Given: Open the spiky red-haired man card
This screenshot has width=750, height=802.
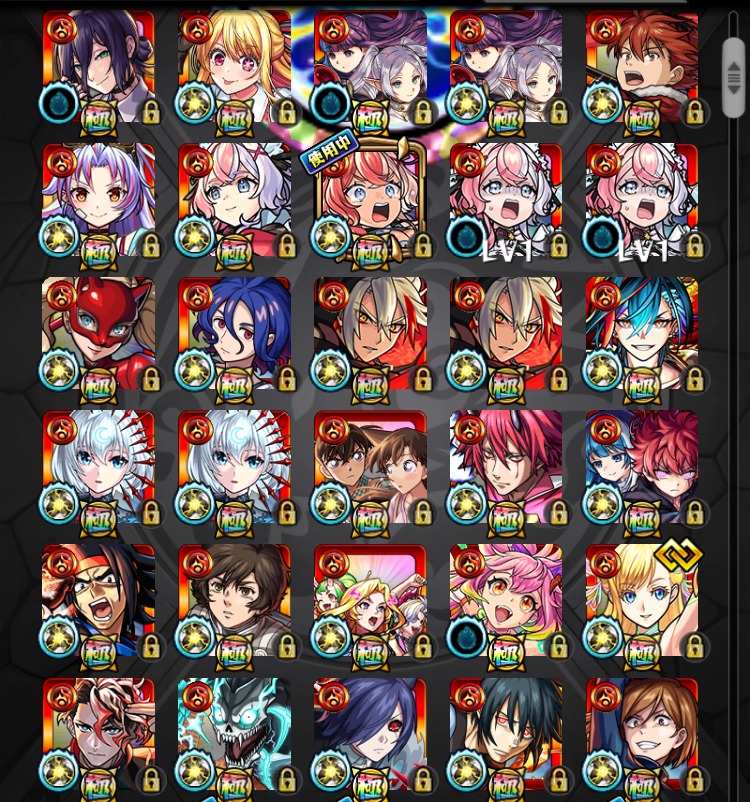Looking at the screenshot, I should (x=506, y=468).
